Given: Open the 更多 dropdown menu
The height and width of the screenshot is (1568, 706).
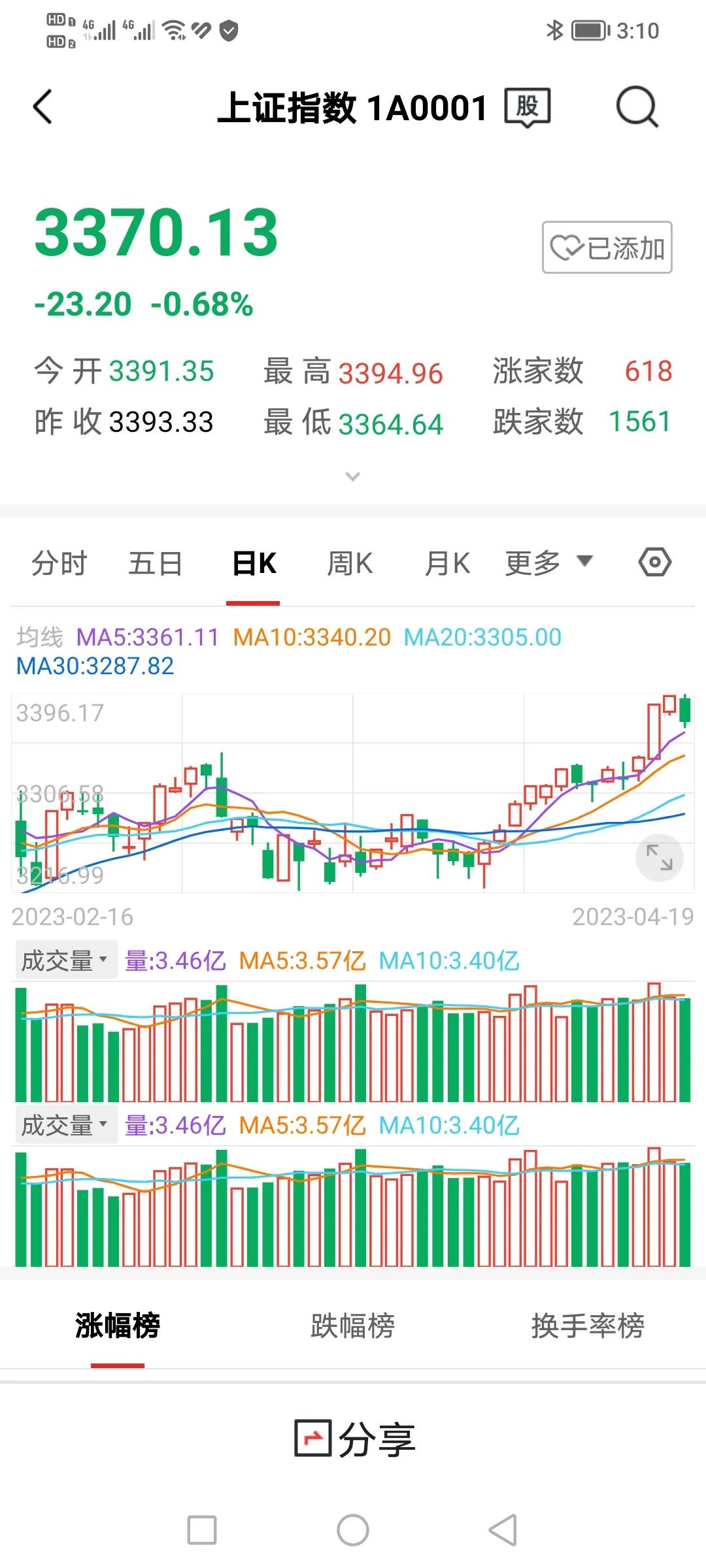Looking at the screenshot, I should (x=548, y=563).
